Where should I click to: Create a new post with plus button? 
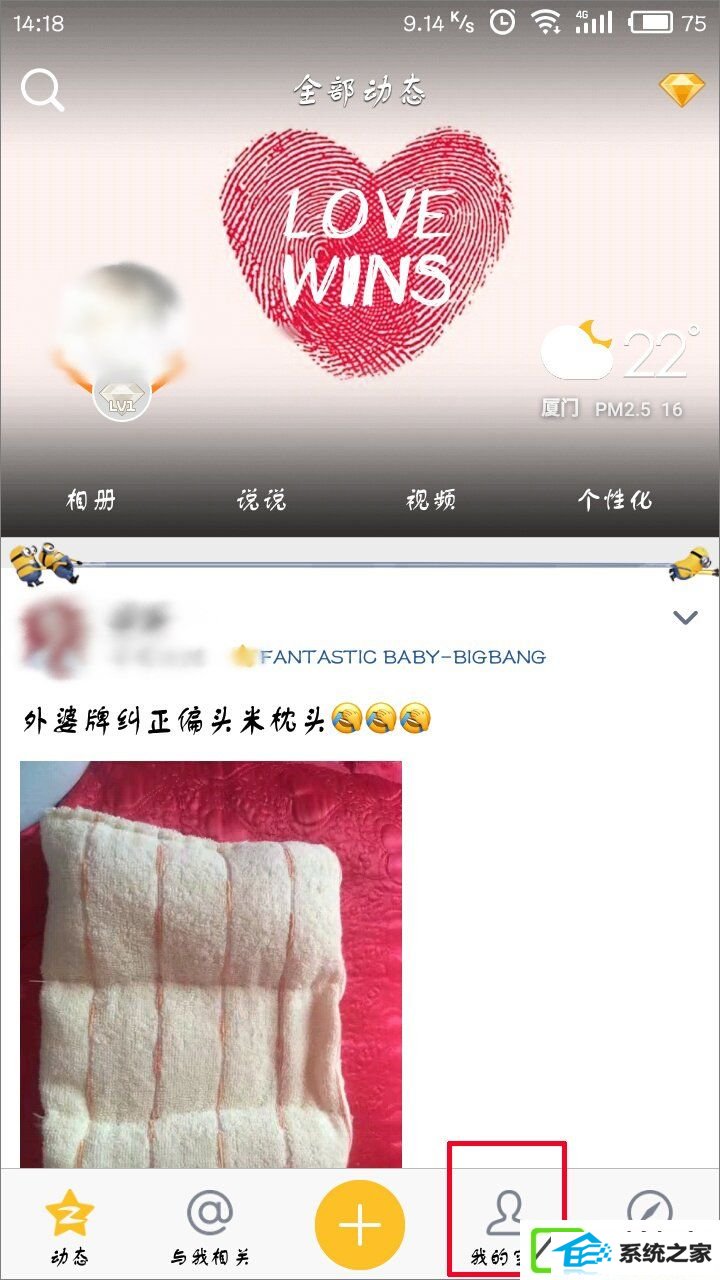point(360,1226)
